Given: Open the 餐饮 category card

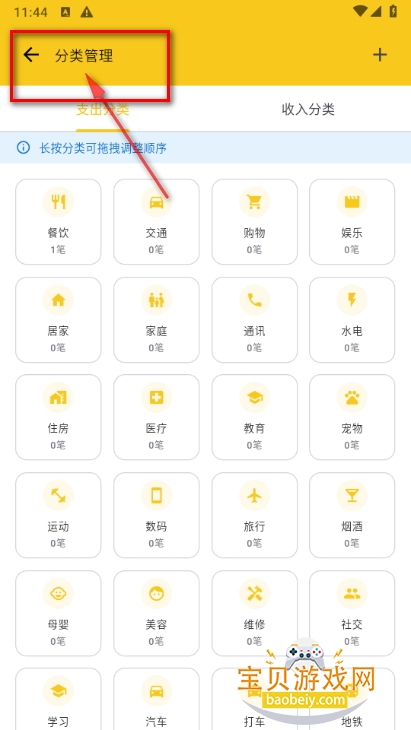Looking at the screenshot, I should (58, 222).
